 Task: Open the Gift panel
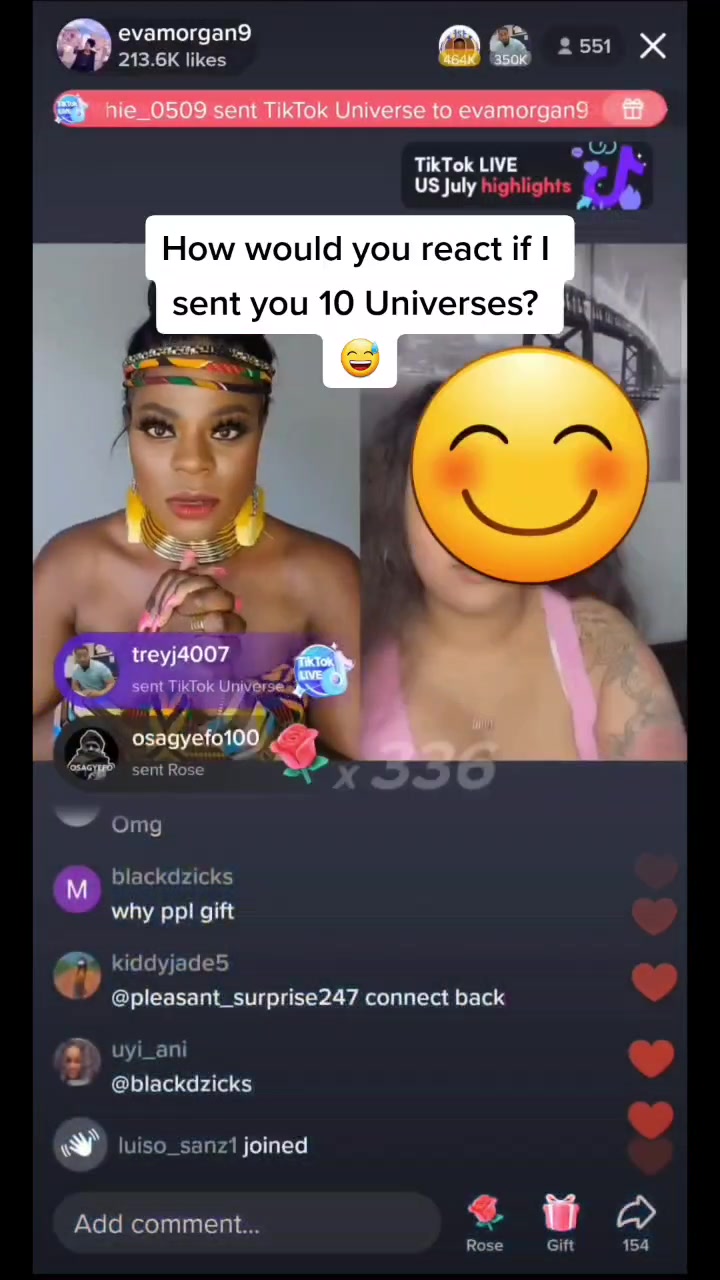click(560, 1223)
